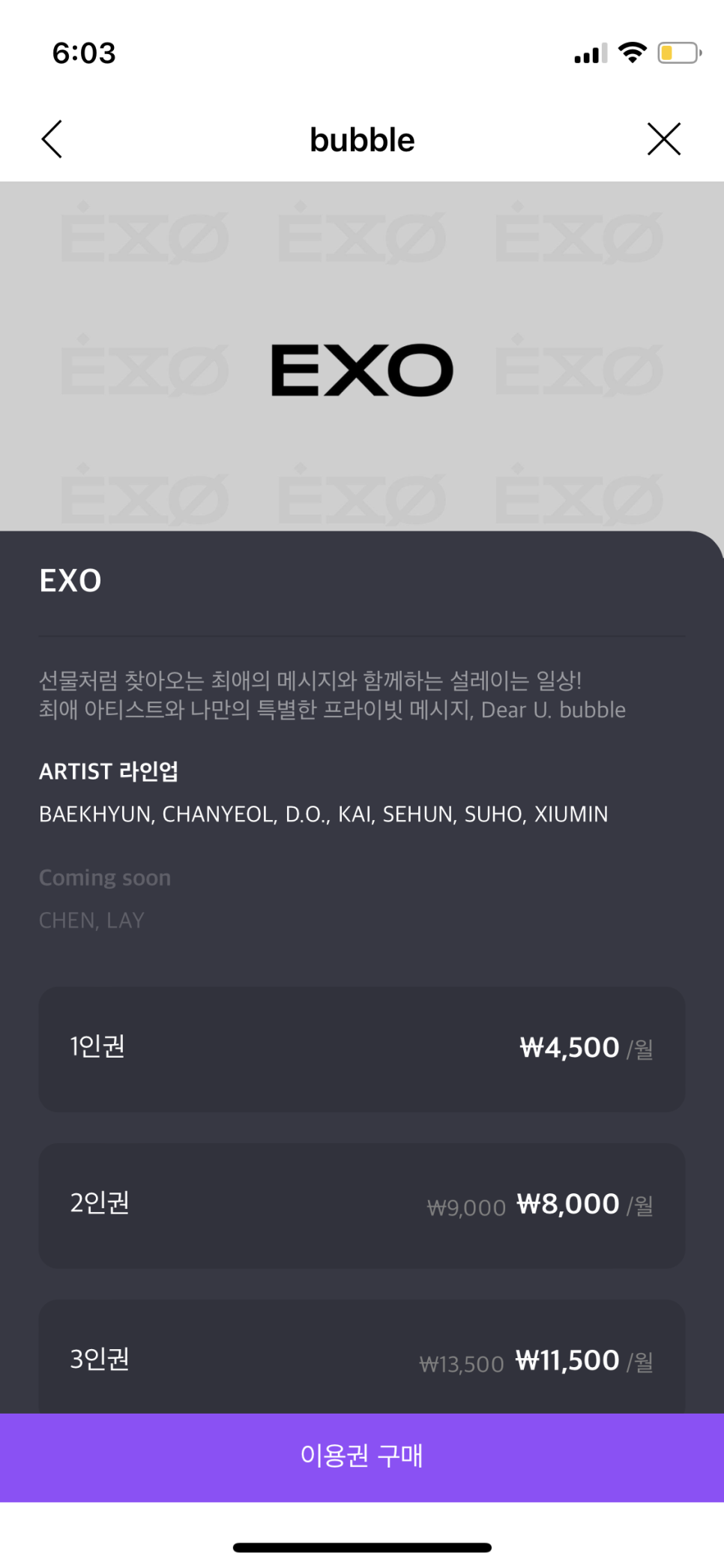Close the bubble page with X

(x=663, y=139)
